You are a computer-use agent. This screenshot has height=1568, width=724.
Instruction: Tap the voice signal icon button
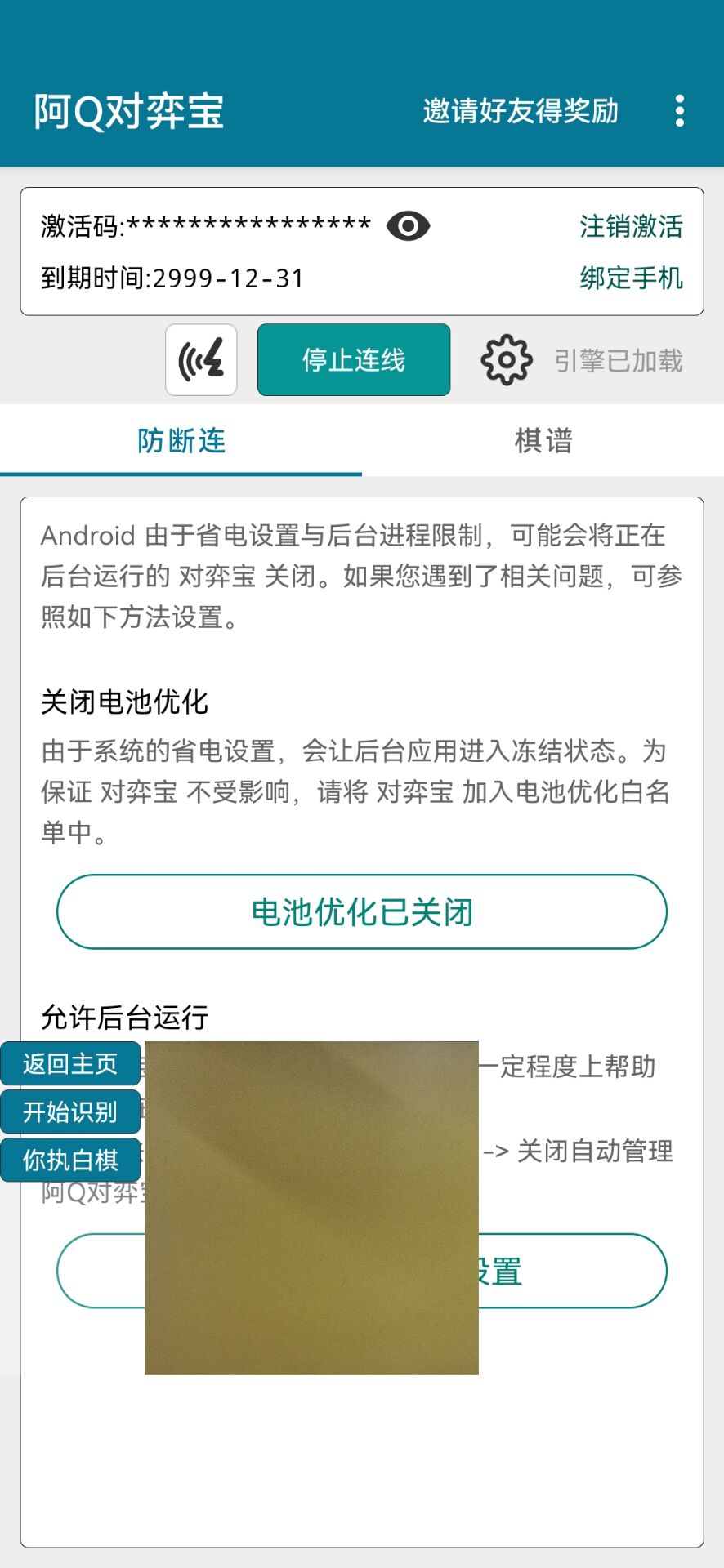tap(201, 360)
